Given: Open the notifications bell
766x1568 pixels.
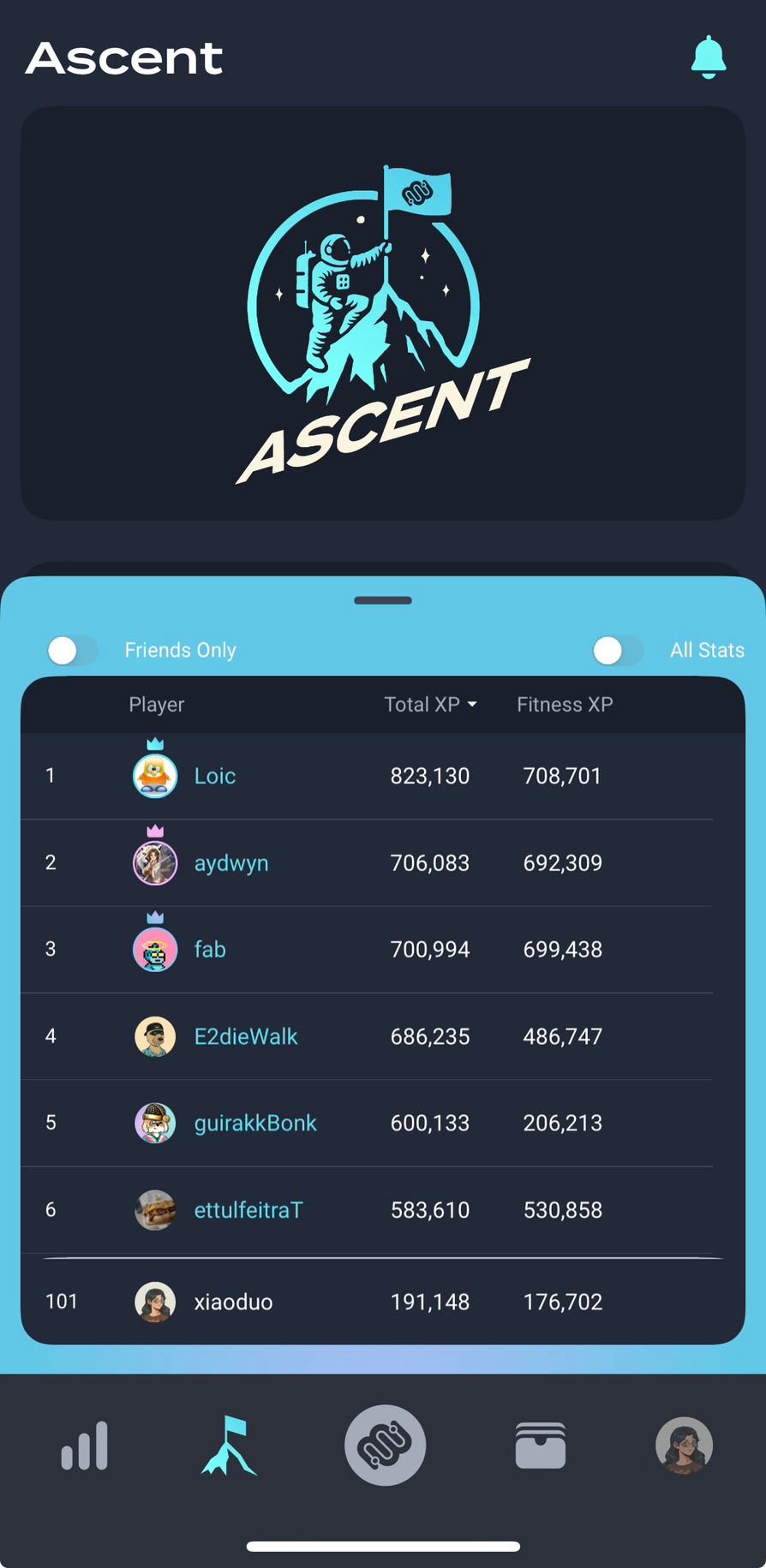Looking at the screenshot, I should (x=709, y=57).
